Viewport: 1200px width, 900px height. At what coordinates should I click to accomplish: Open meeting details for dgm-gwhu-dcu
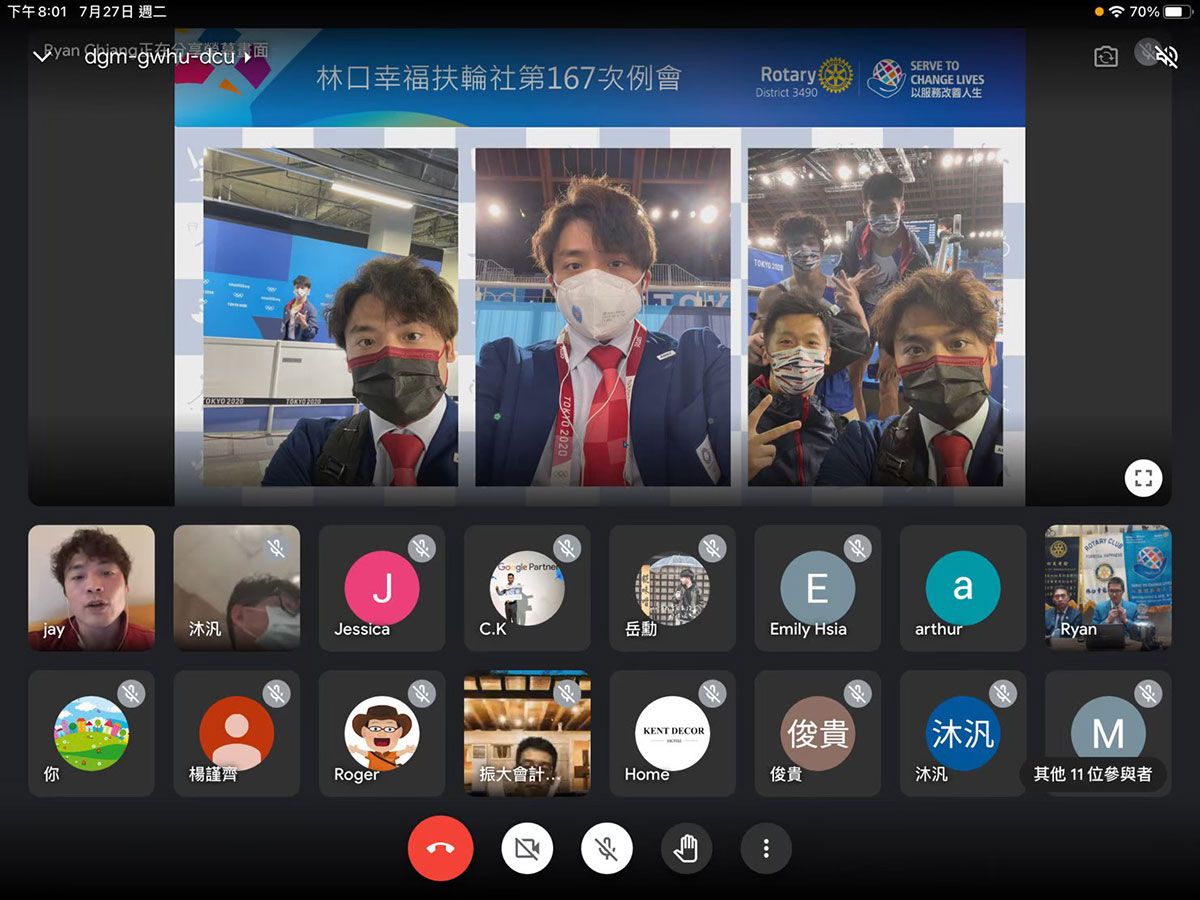[168, 57]
